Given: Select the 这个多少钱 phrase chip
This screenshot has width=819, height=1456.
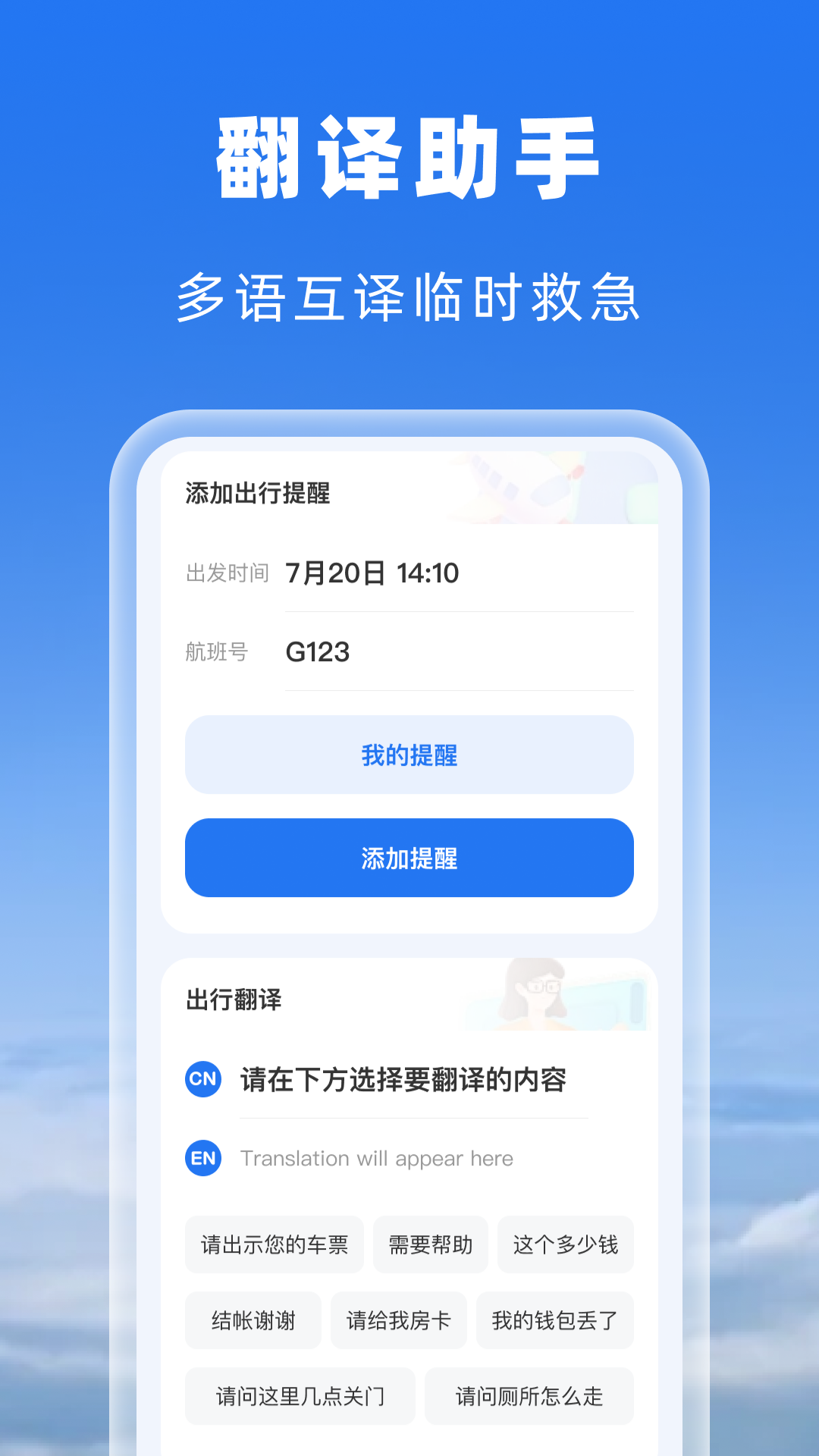Looking at the screenshot, I should (566, 1244).
